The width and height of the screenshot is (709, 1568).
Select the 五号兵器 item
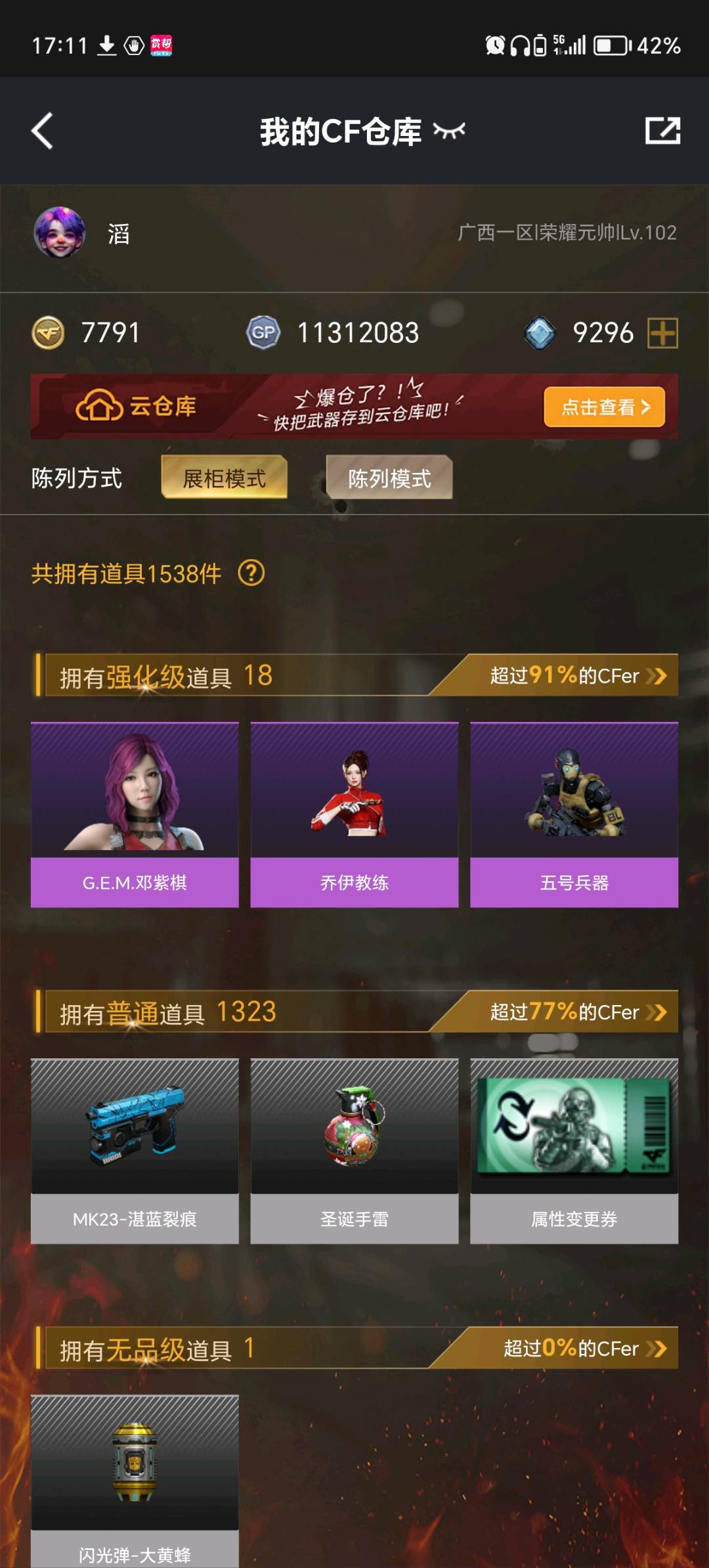[x=574, y=815]
